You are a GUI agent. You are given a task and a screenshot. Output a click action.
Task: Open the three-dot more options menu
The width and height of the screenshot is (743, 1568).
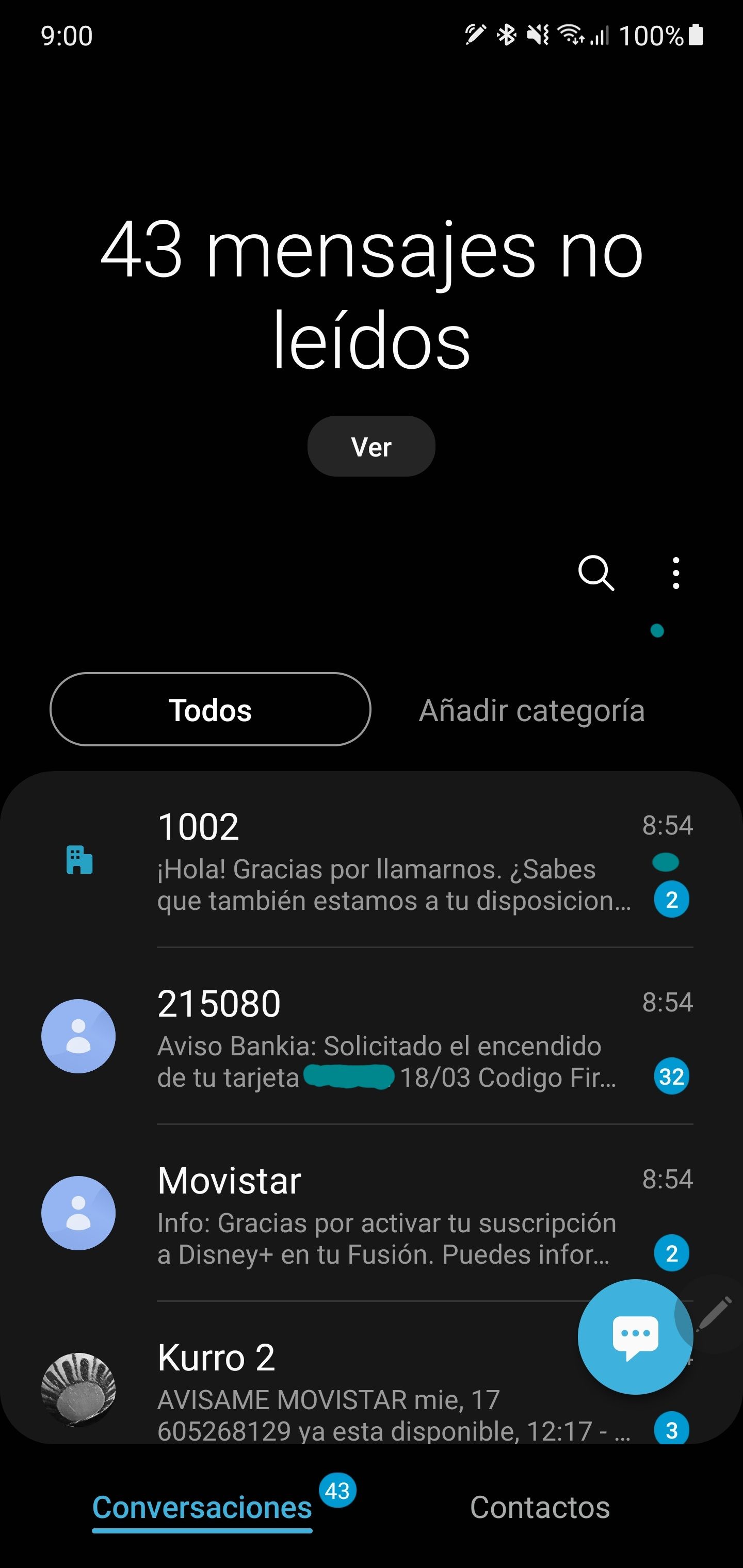[676, 573]
